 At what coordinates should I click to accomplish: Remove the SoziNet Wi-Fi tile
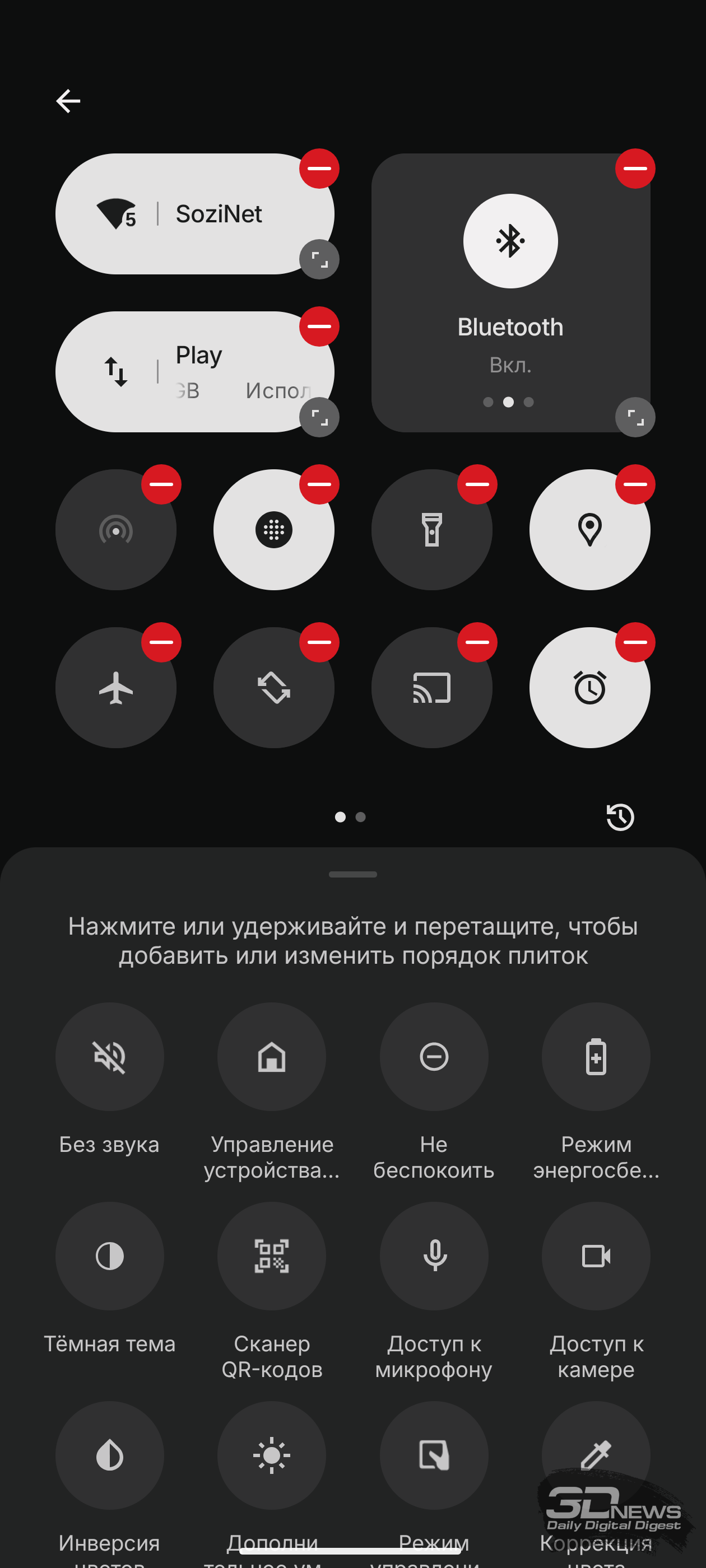[x=319, y=169]
